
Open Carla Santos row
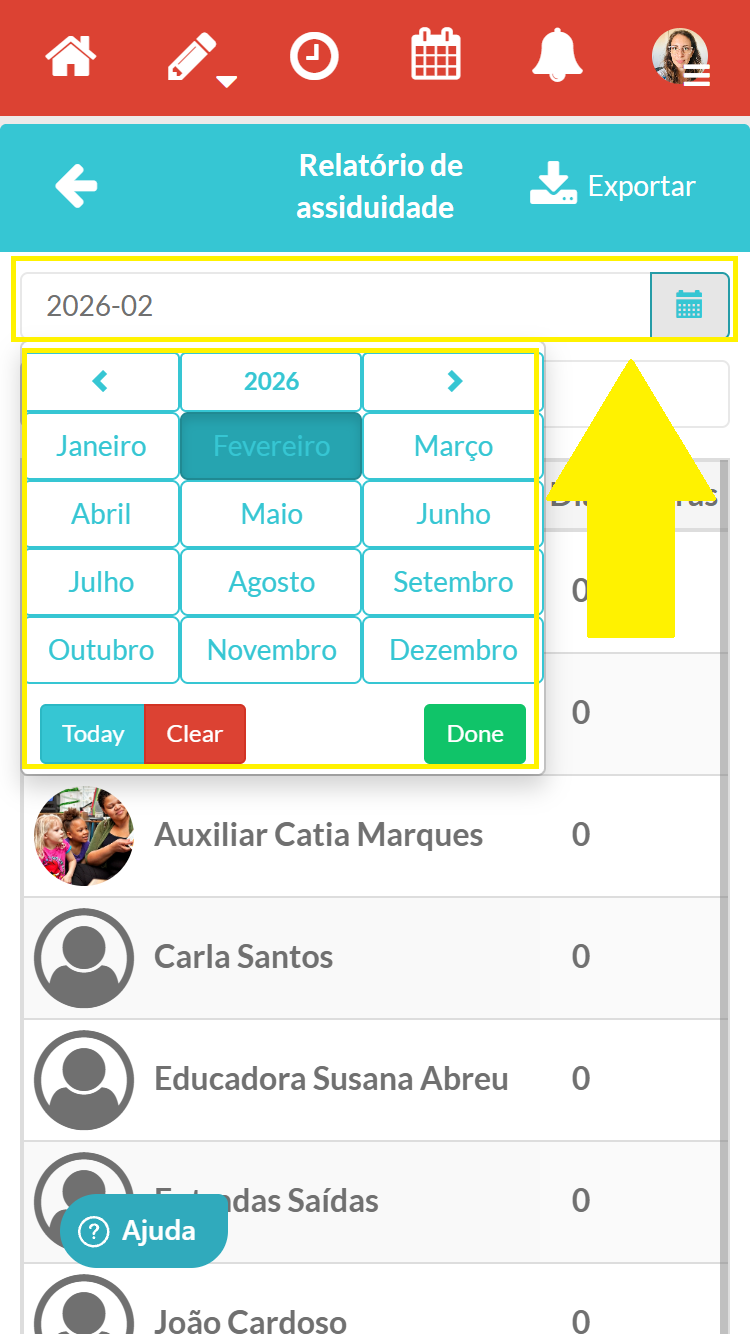click(x=243, y=957)
